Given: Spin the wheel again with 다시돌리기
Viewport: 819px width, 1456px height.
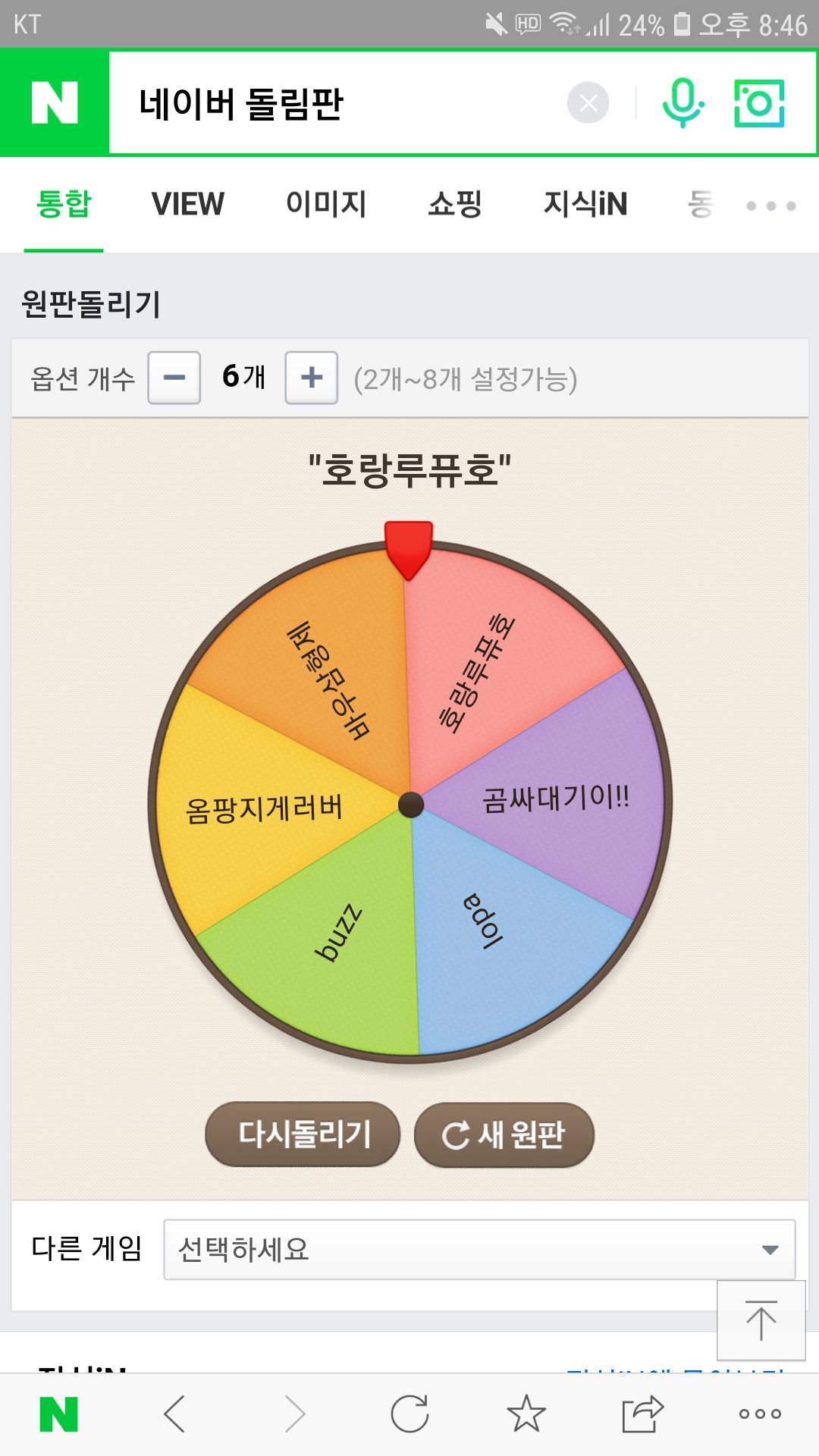Looking at the screenshot, I should pos(303,1134).
